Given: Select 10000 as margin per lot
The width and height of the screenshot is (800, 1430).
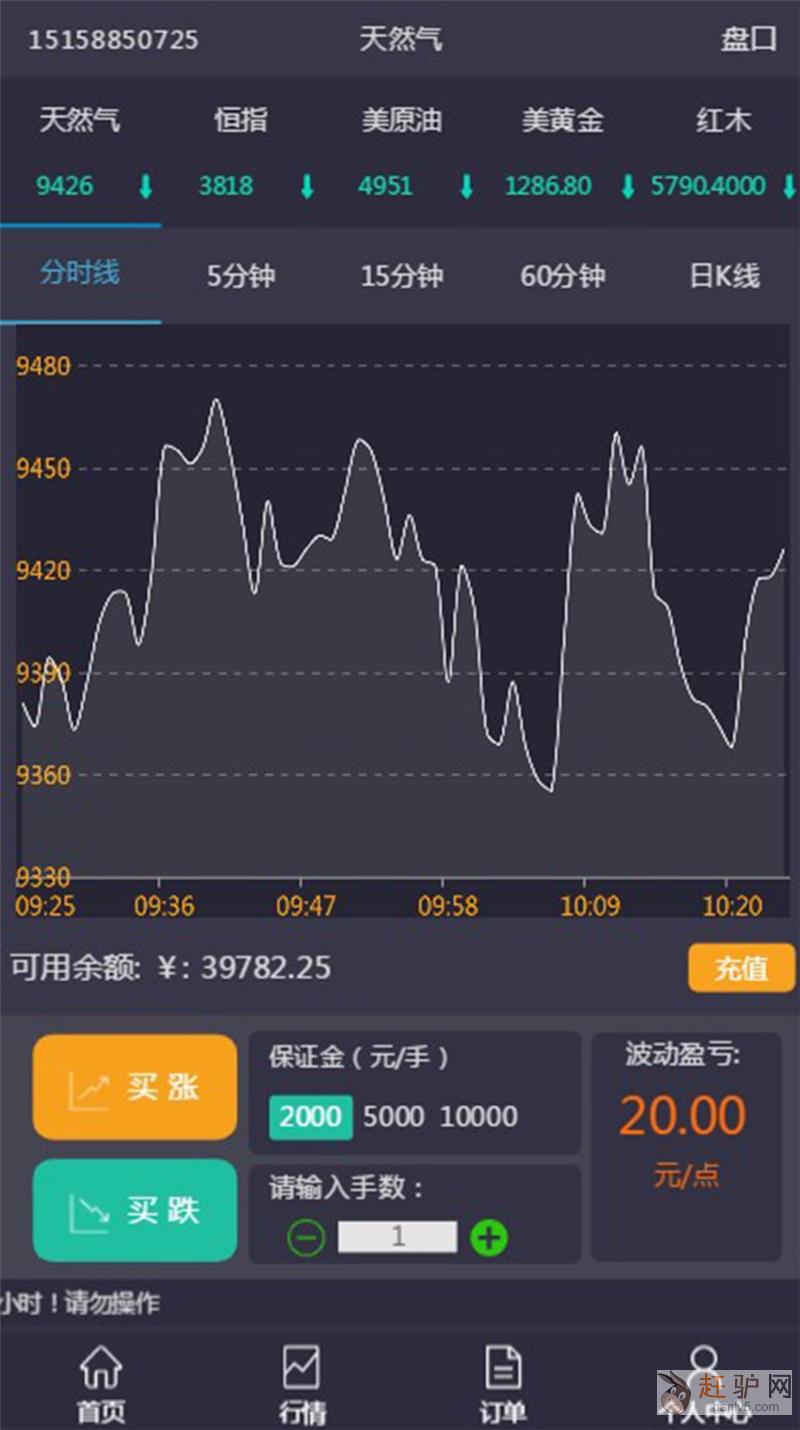Looking at the screenshot, I should [x=479, y=1116].
